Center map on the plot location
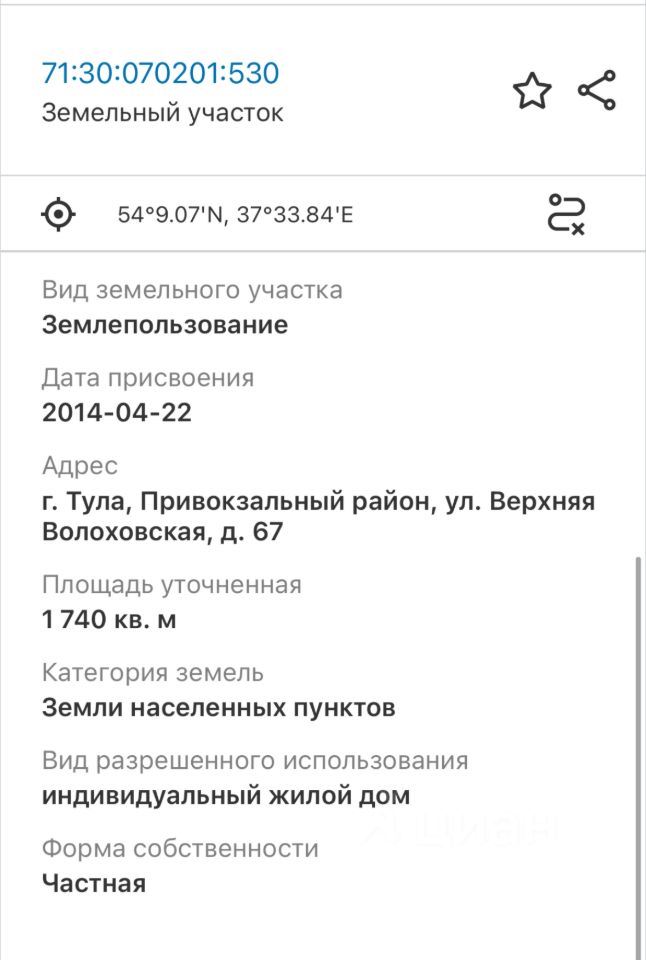 59,214
